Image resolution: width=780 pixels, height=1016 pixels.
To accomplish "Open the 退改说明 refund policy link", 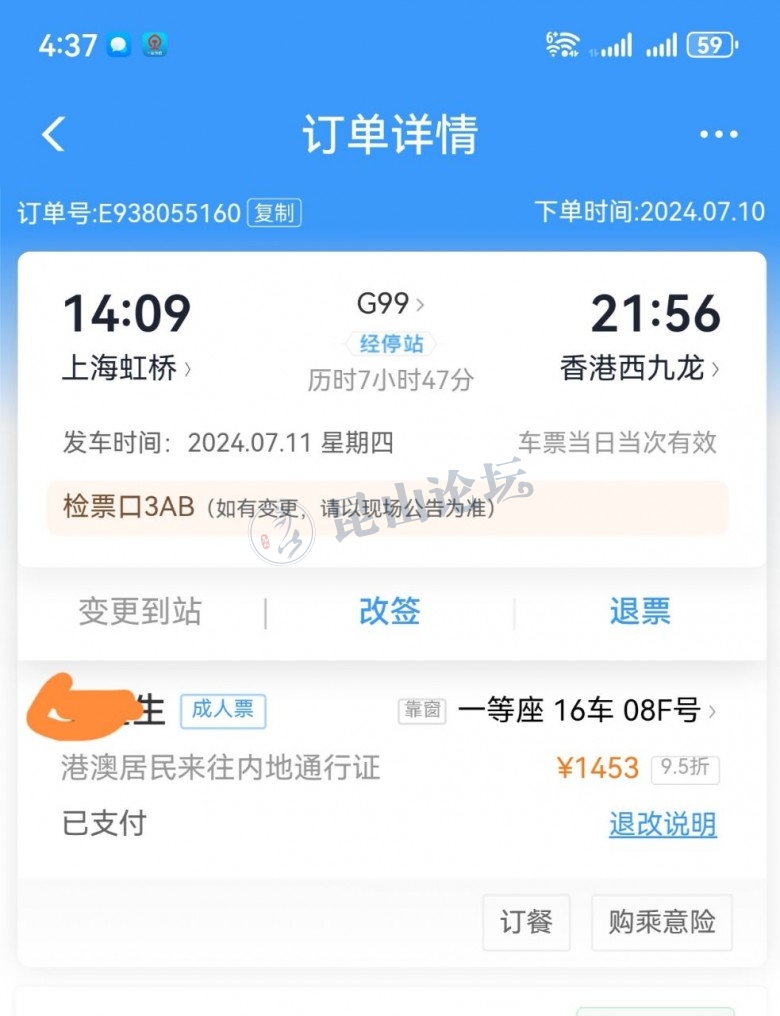I will [x=663, y=825].
